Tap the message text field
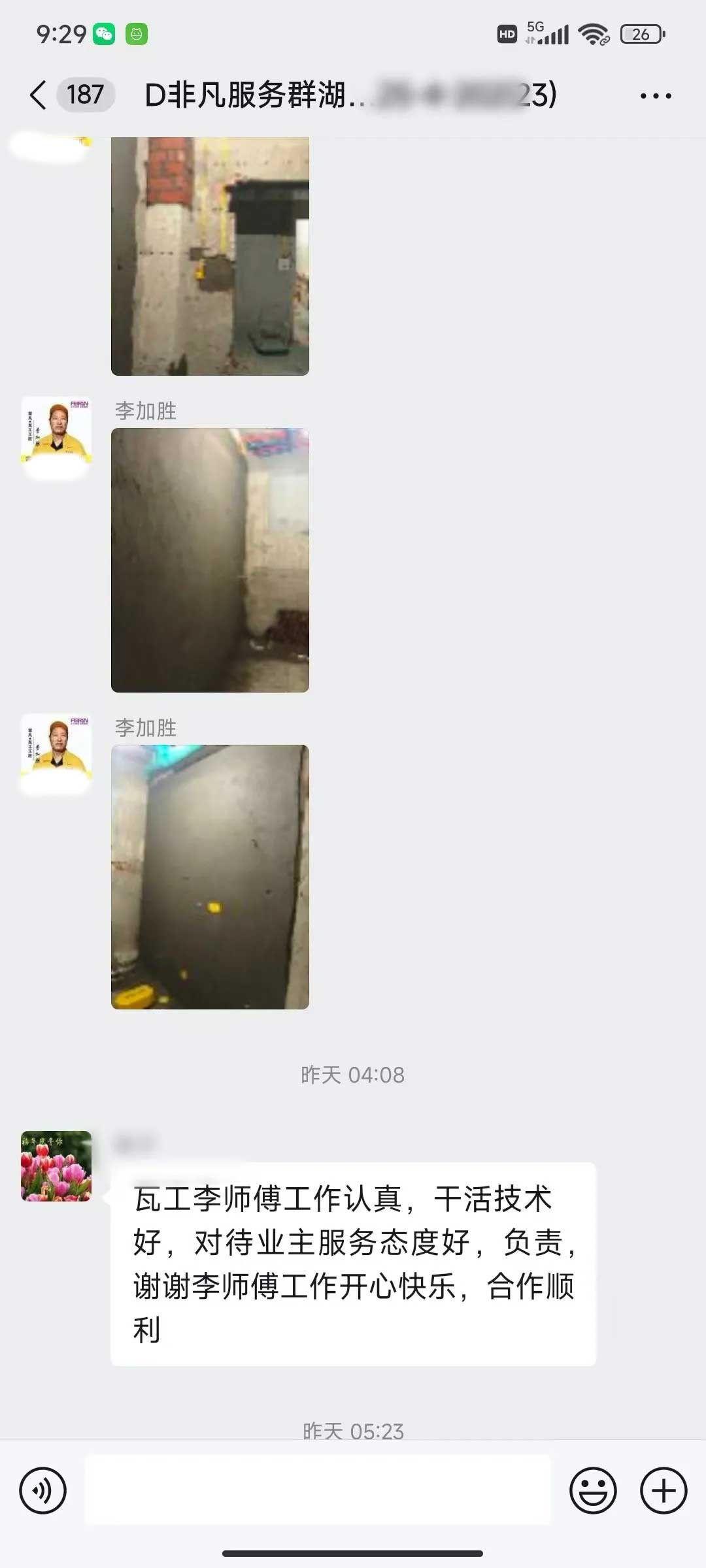 coord(318,1491)
